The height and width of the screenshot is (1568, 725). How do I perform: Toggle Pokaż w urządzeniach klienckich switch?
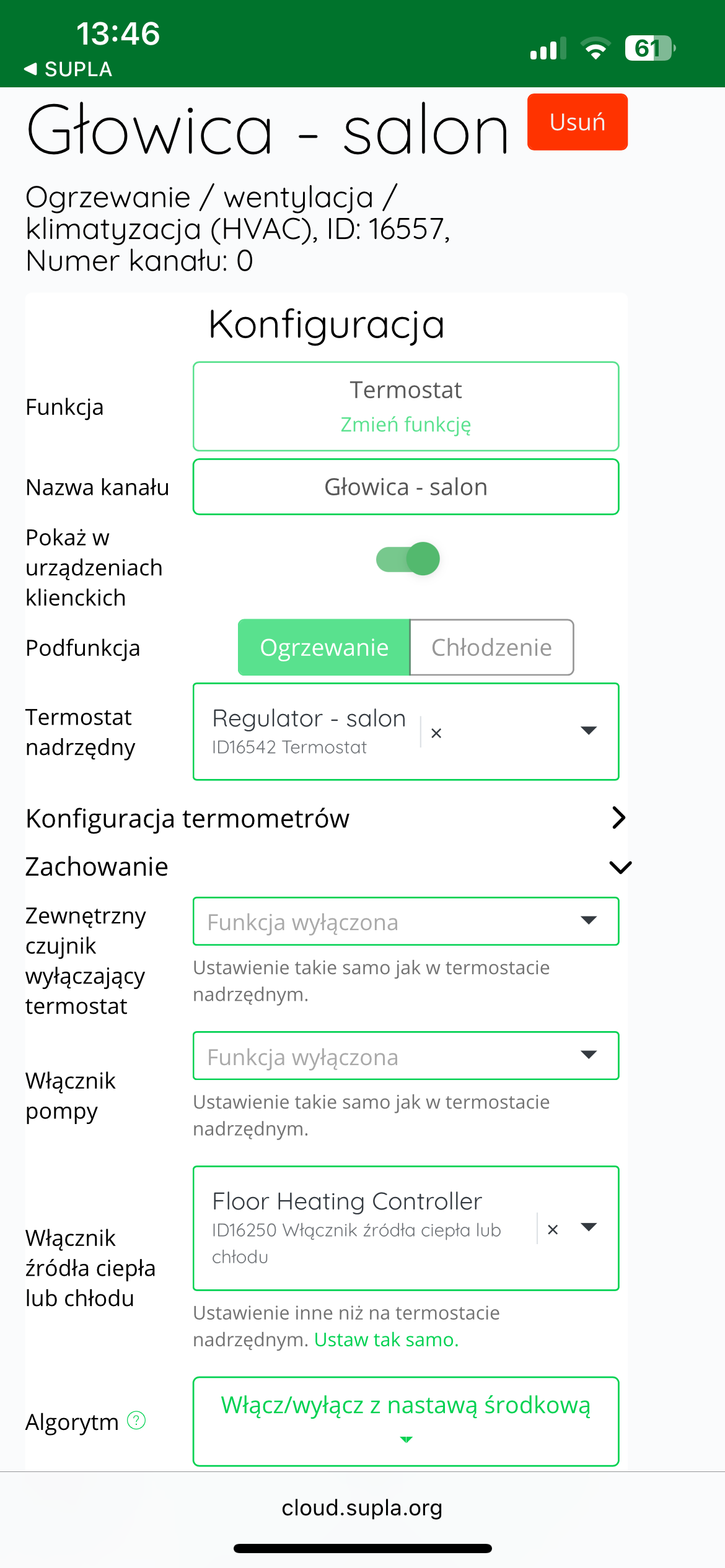pyautogui.click(x=408, y=559)
